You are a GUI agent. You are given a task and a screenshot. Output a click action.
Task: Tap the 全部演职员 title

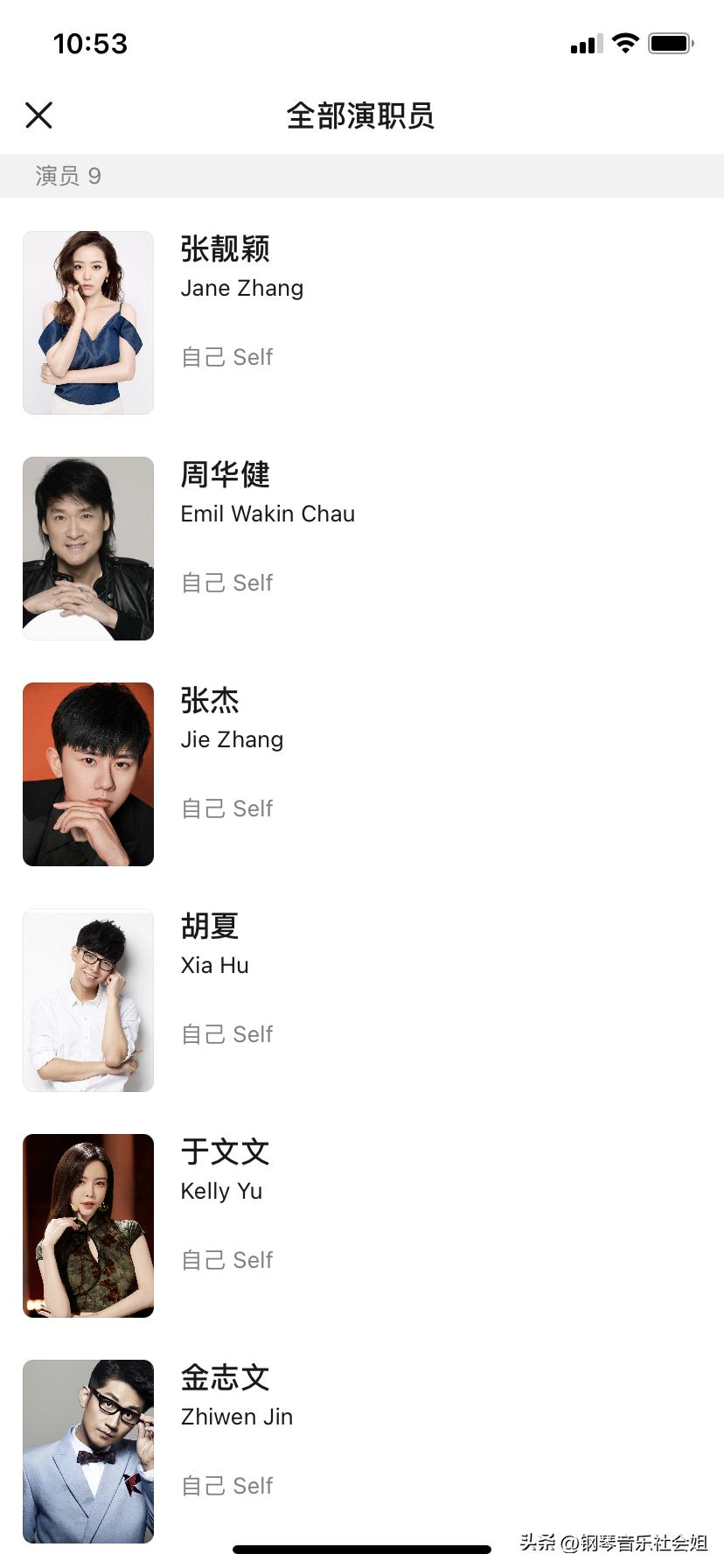tap(362, 115)
